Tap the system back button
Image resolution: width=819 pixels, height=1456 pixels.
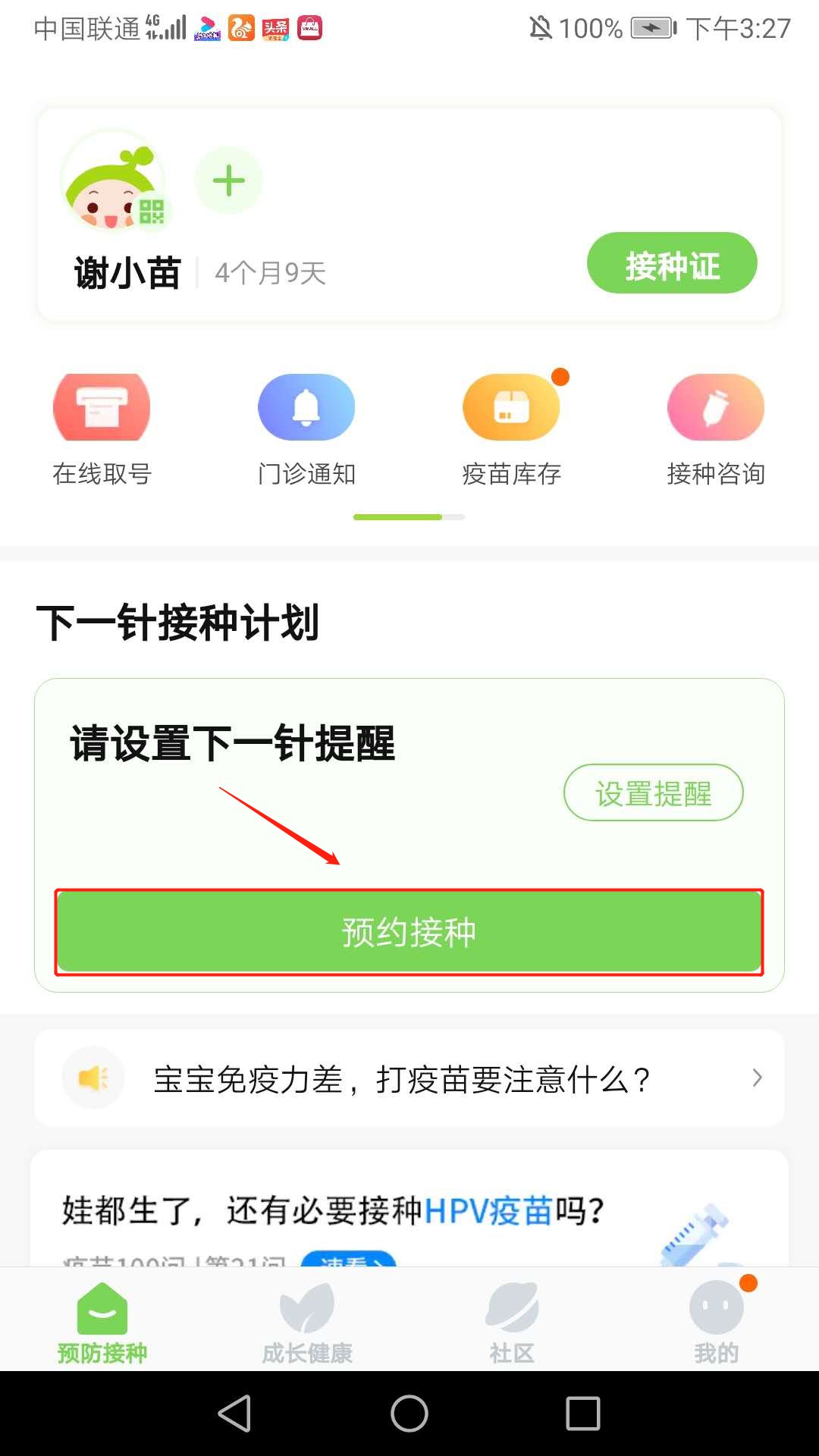pos(234,1414)
